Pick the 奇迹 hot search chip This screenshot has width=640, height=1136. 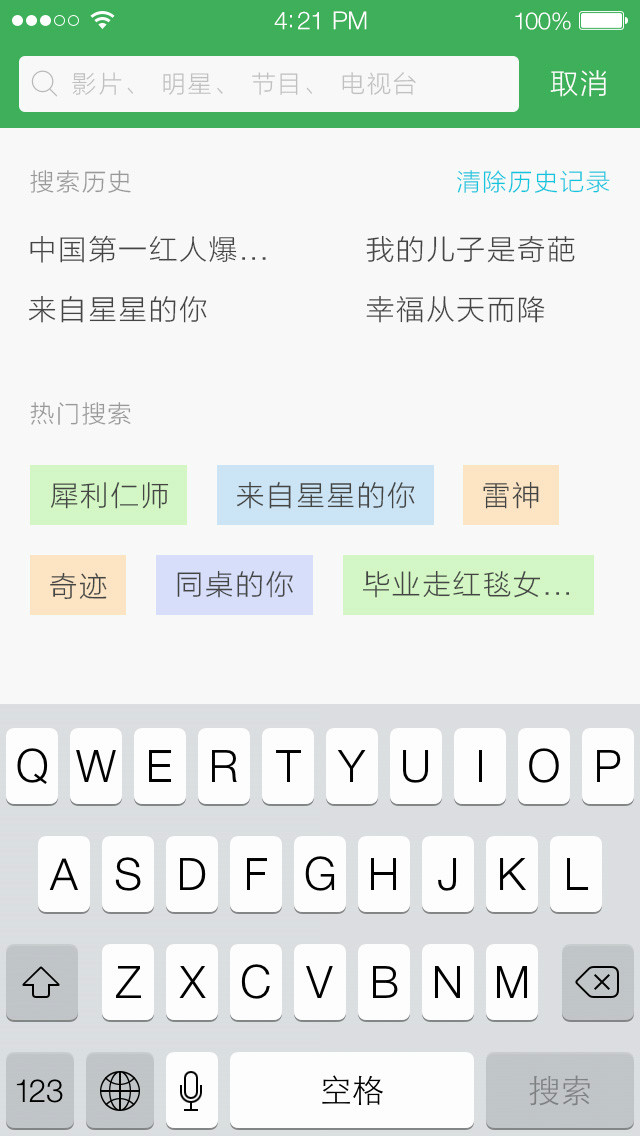pos(78,585)
